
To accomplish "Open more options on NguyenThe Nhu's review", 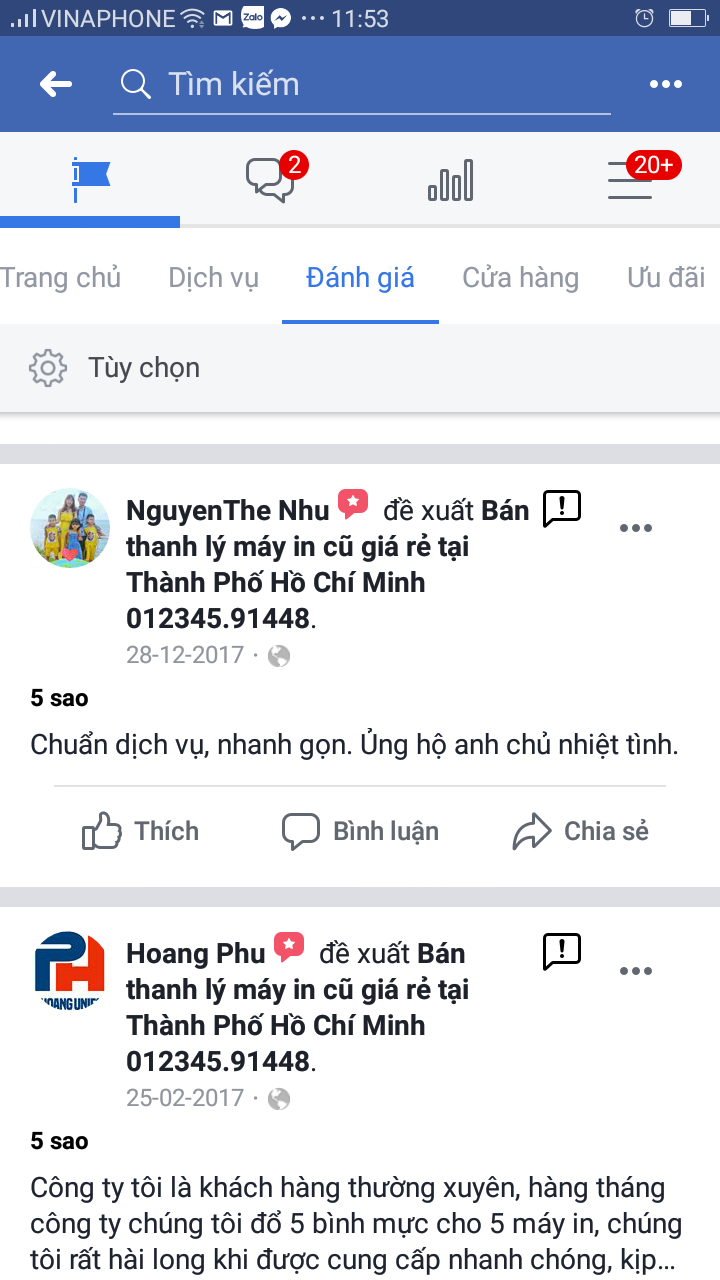I will coord(636,528).
